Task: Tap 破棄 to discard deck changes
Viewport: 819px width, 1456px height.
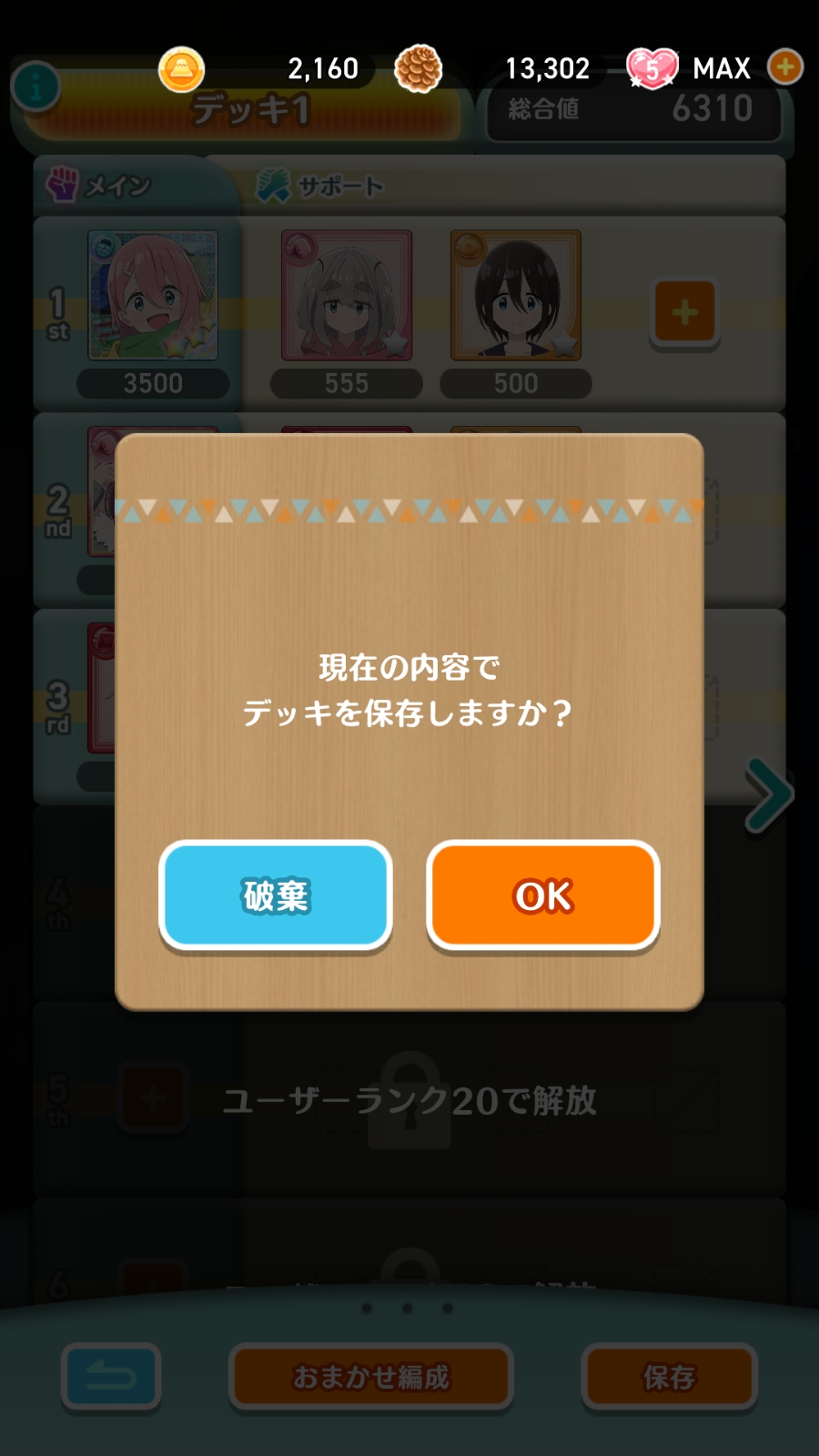Action: (x=276, y=895)
